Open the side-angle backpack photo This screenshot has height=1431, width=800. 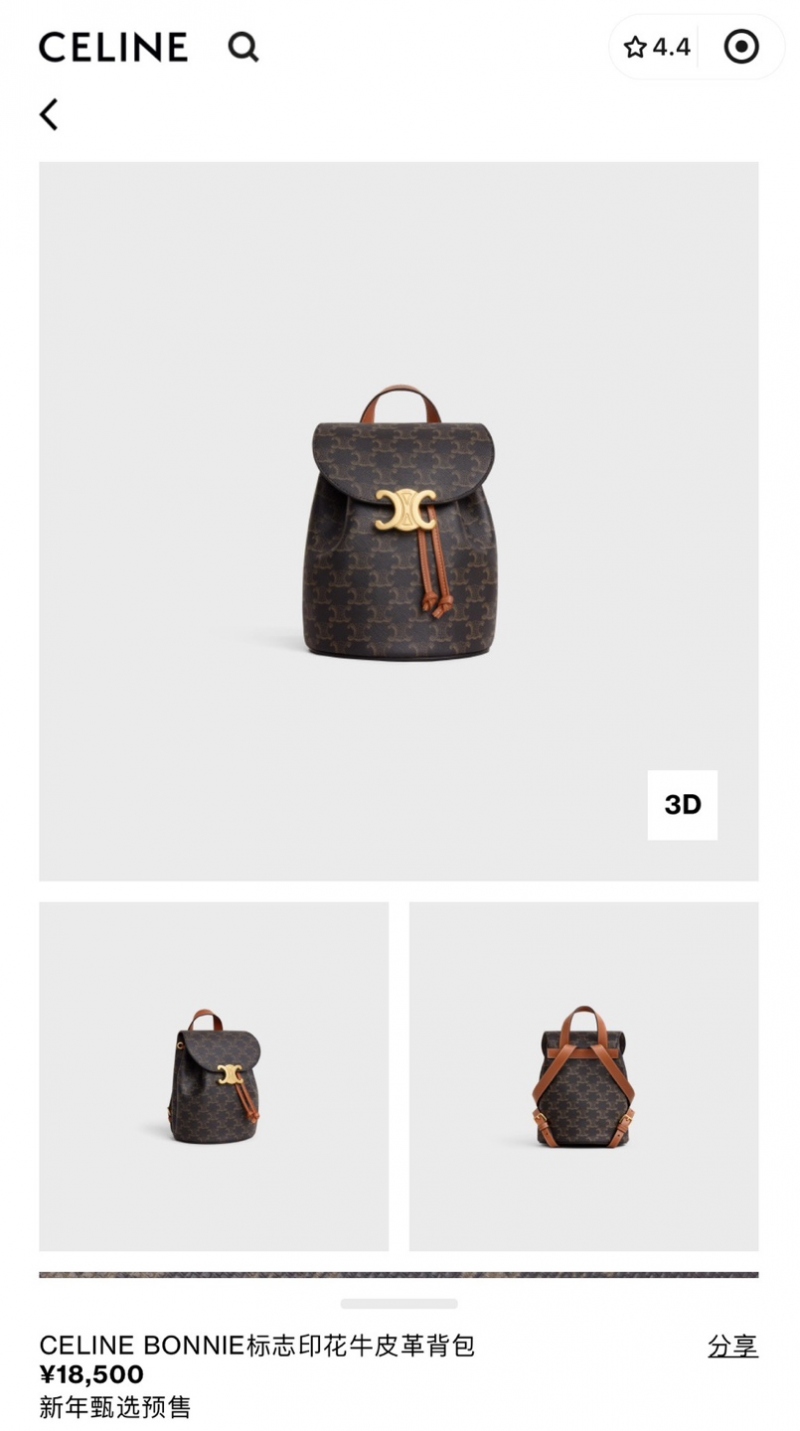[214, 1076]
